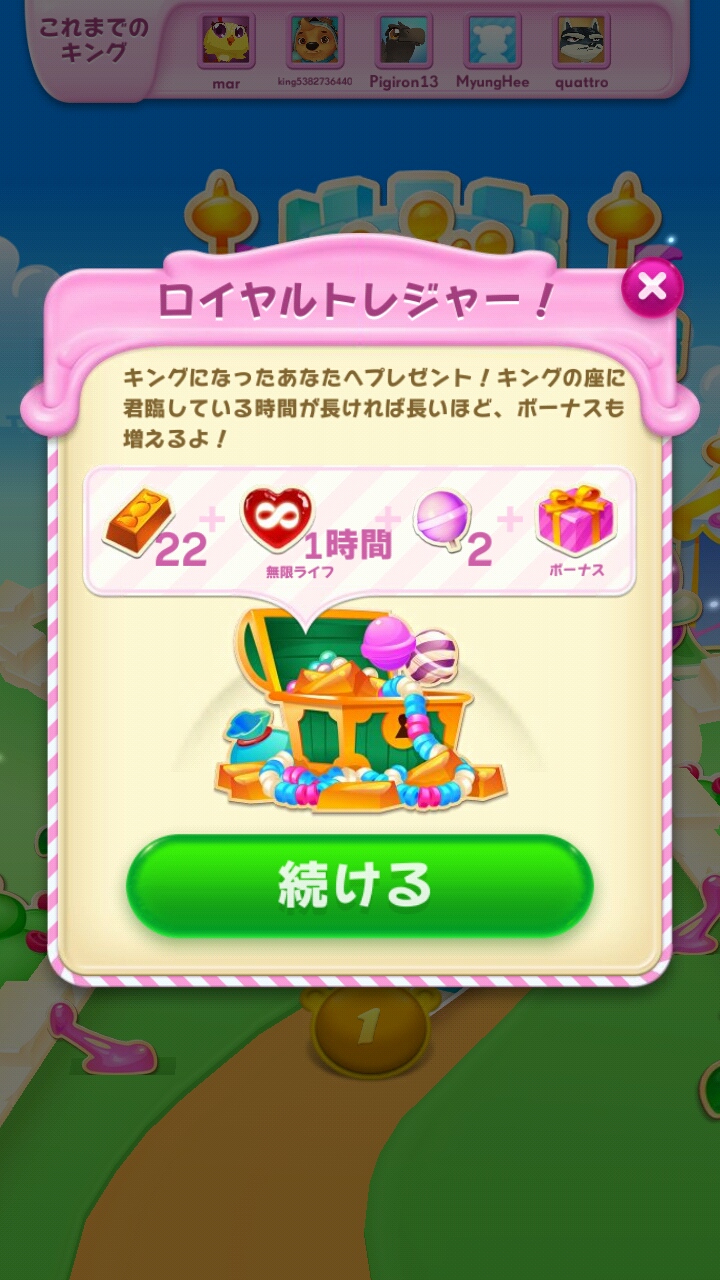Close the ロイヤルトレジャー dialog
The width and height of the screenshot is (720, 1280).
(652, 288)
